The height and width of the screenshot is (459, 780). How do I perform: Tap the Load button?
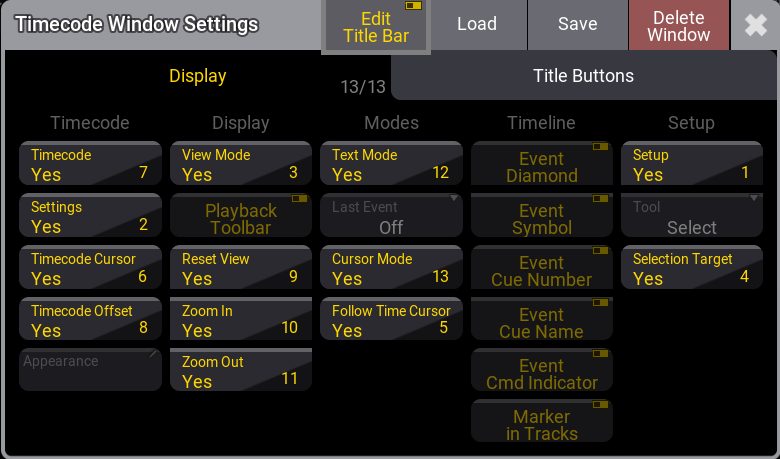(x=477, y=24)
